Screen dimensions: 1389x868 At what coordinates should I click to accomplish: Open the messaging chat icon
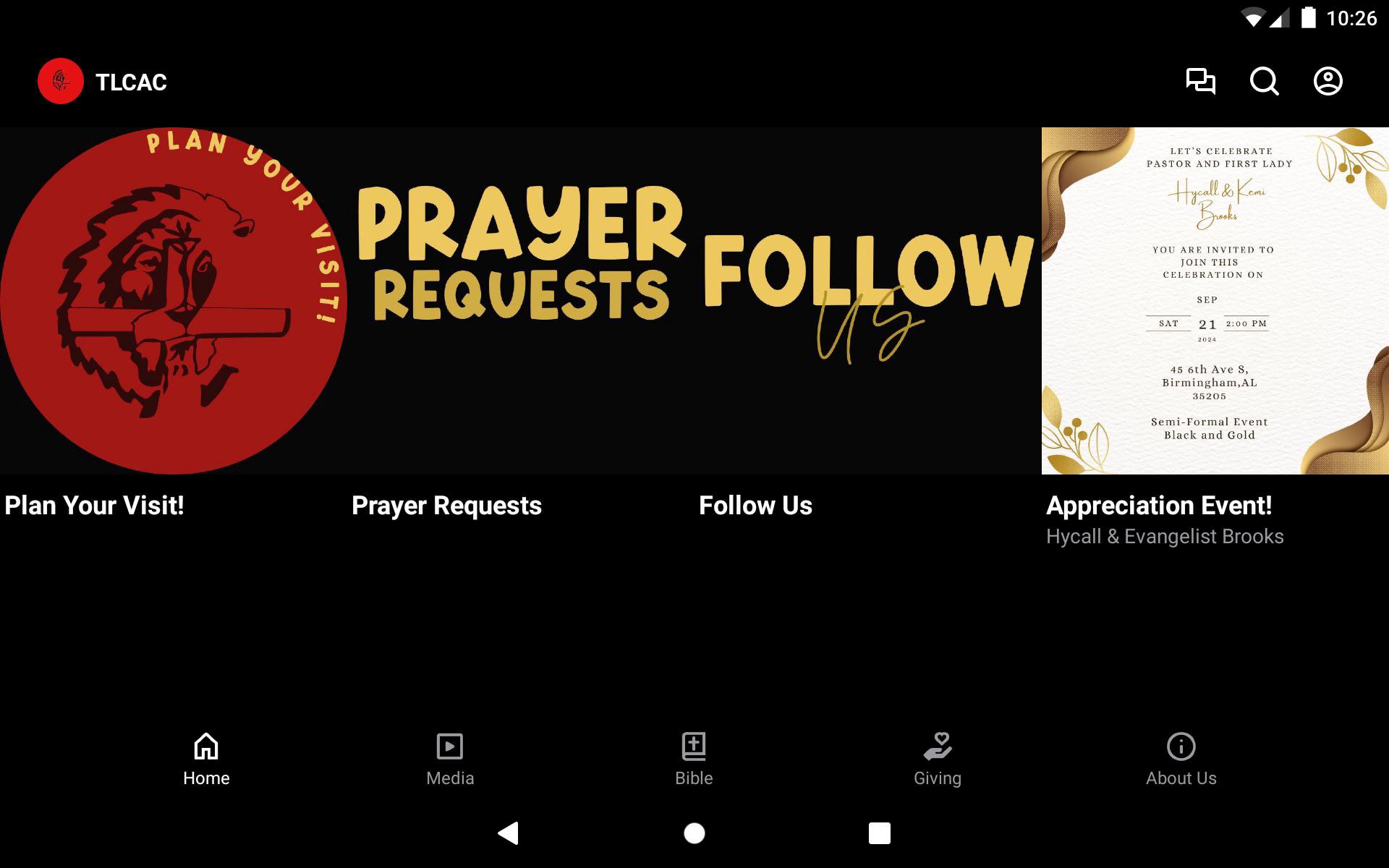pyautogui.click(x=1200, y=81)
